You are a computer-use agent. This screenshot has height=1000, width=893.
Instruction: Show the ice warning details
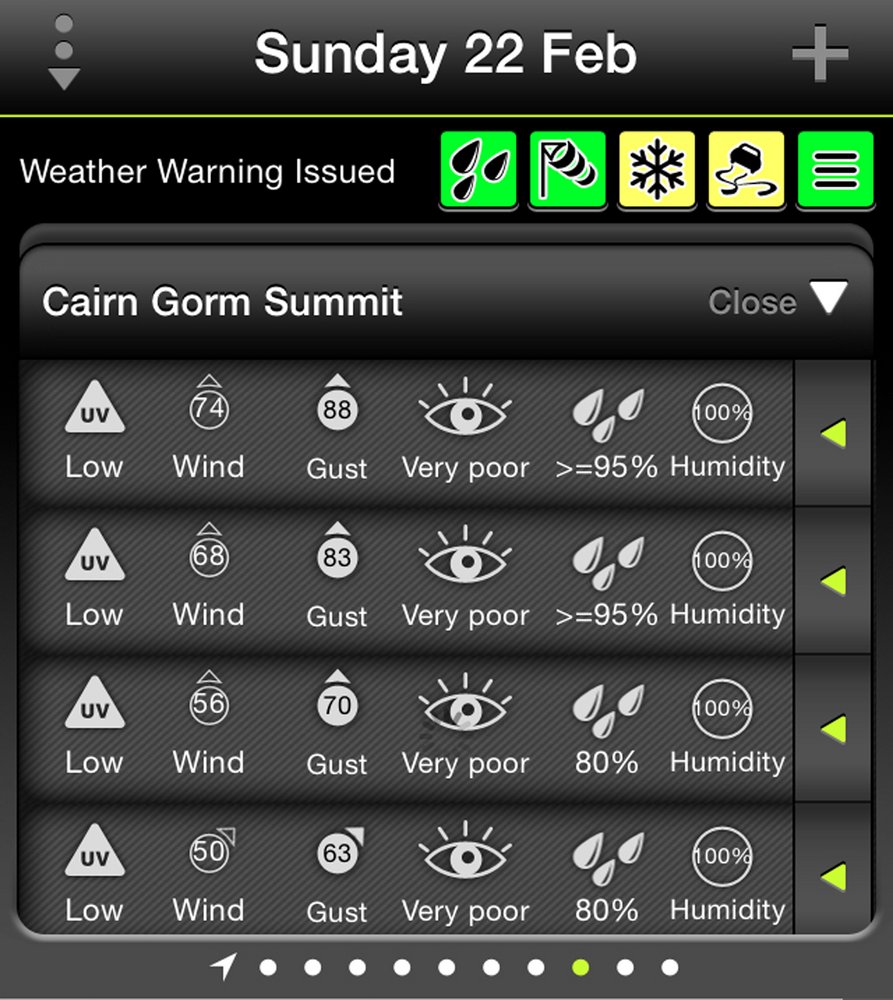coord(746,170)
